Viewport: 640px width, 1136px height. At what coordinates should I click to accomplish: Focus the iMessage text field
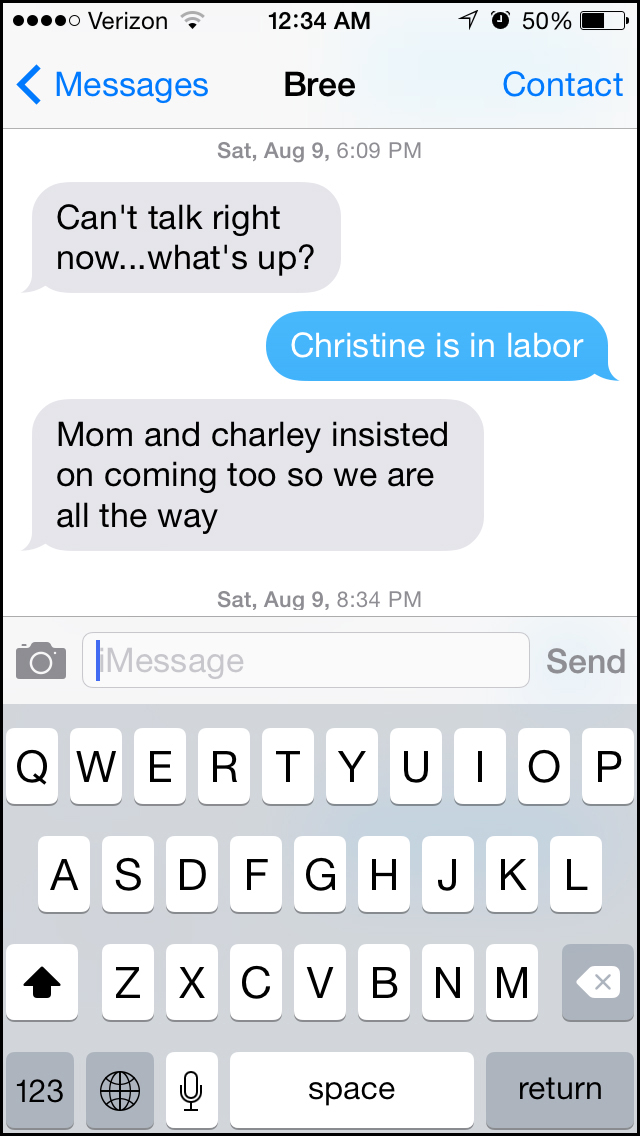click(x=306, y=660)
